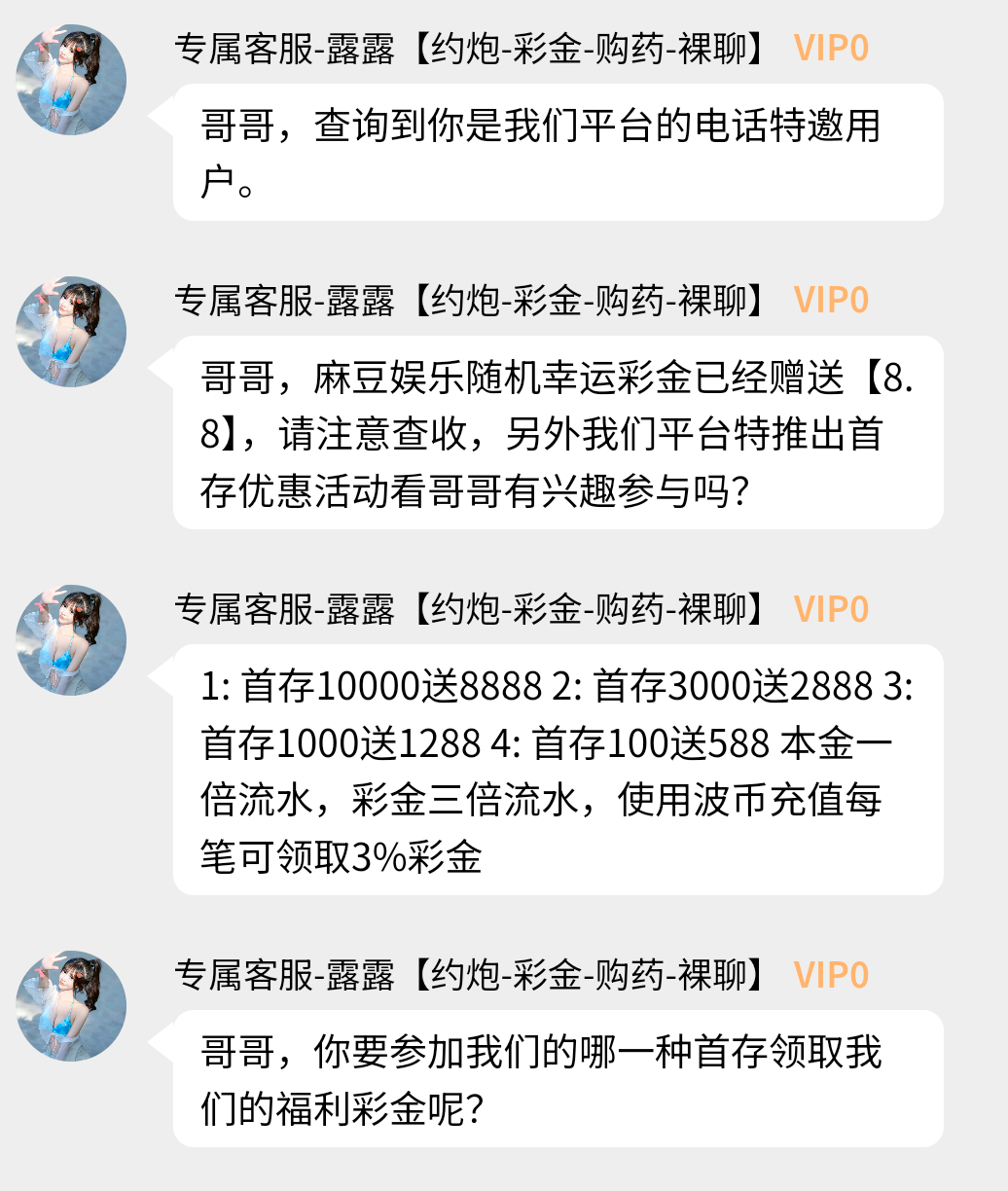Open avatar beside the 电话特邀用户 message
Viewport: 1008px width, 1191px height.
point(71,80)
